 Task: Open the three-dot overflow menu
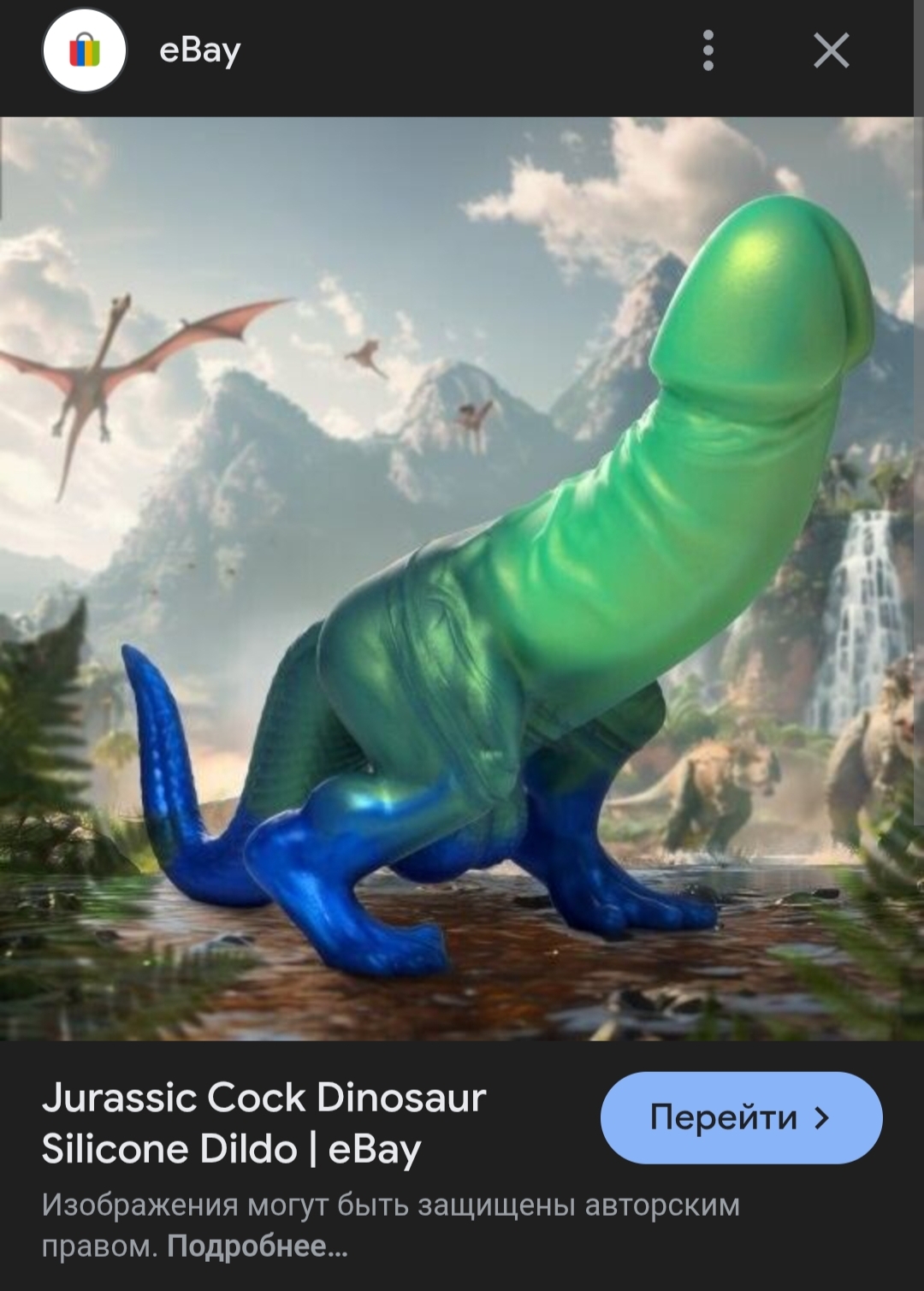tap(708, 51)
